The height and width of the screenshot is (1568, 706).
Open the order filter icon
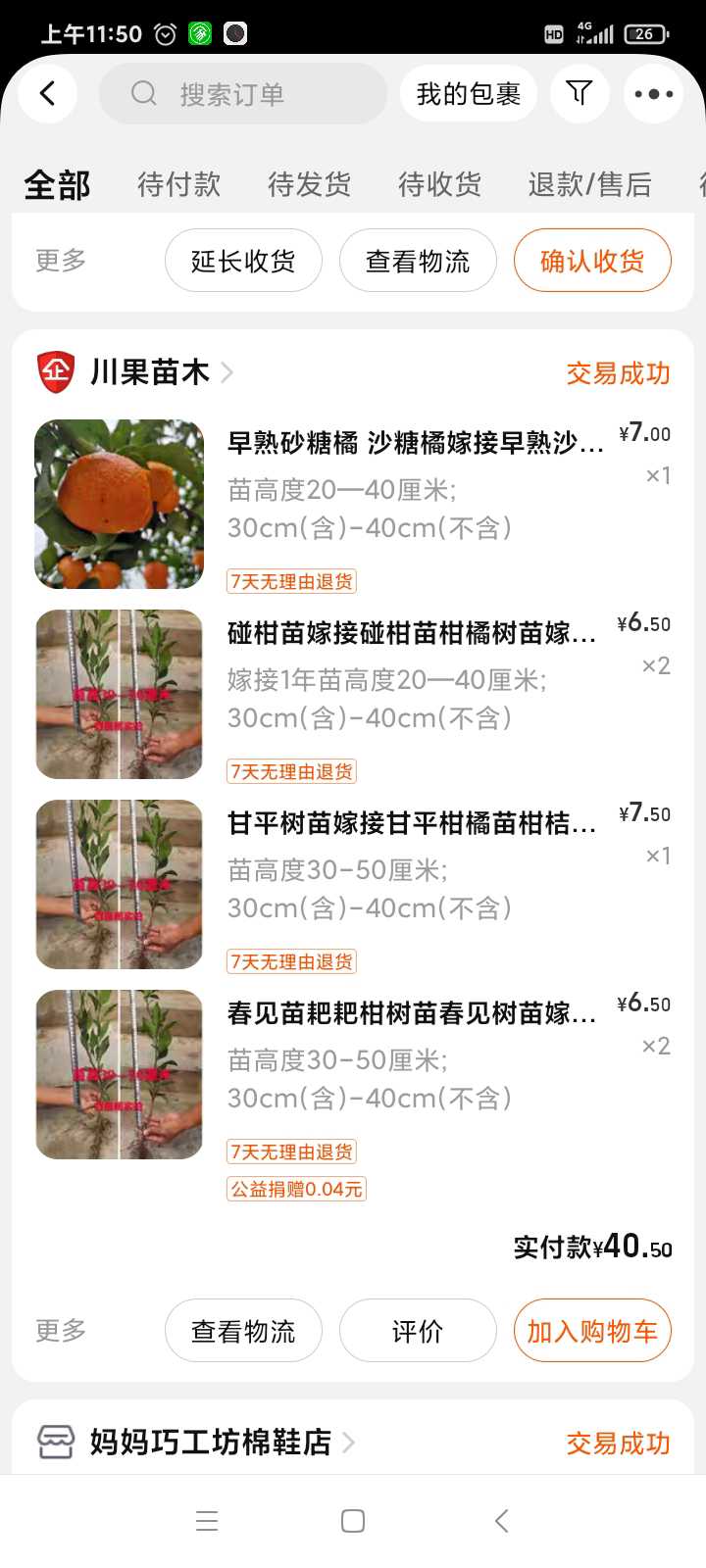coord(580,94)
